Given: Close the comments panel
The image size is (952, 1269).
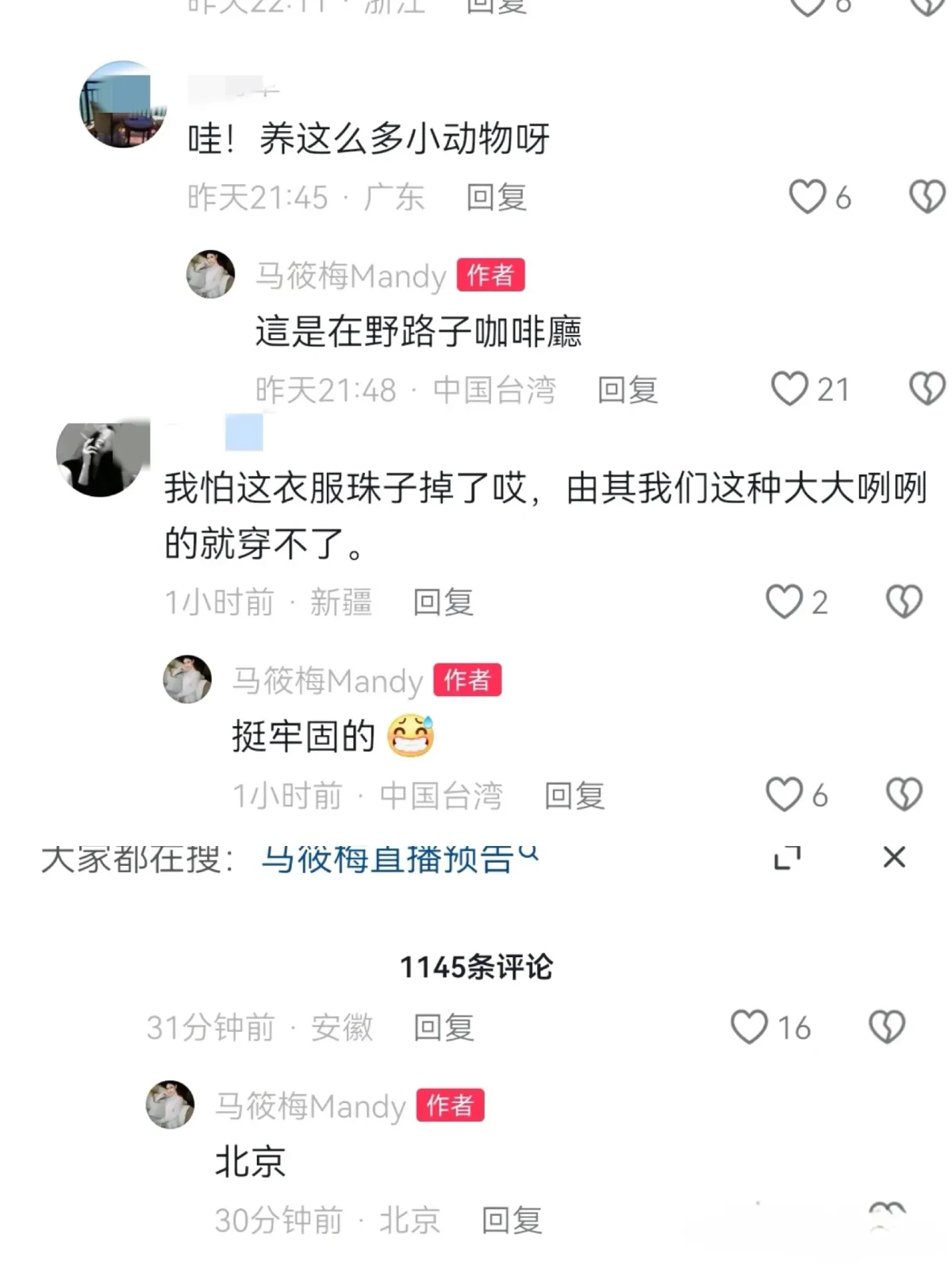Looking at the screenshot, I should point(894,857).
